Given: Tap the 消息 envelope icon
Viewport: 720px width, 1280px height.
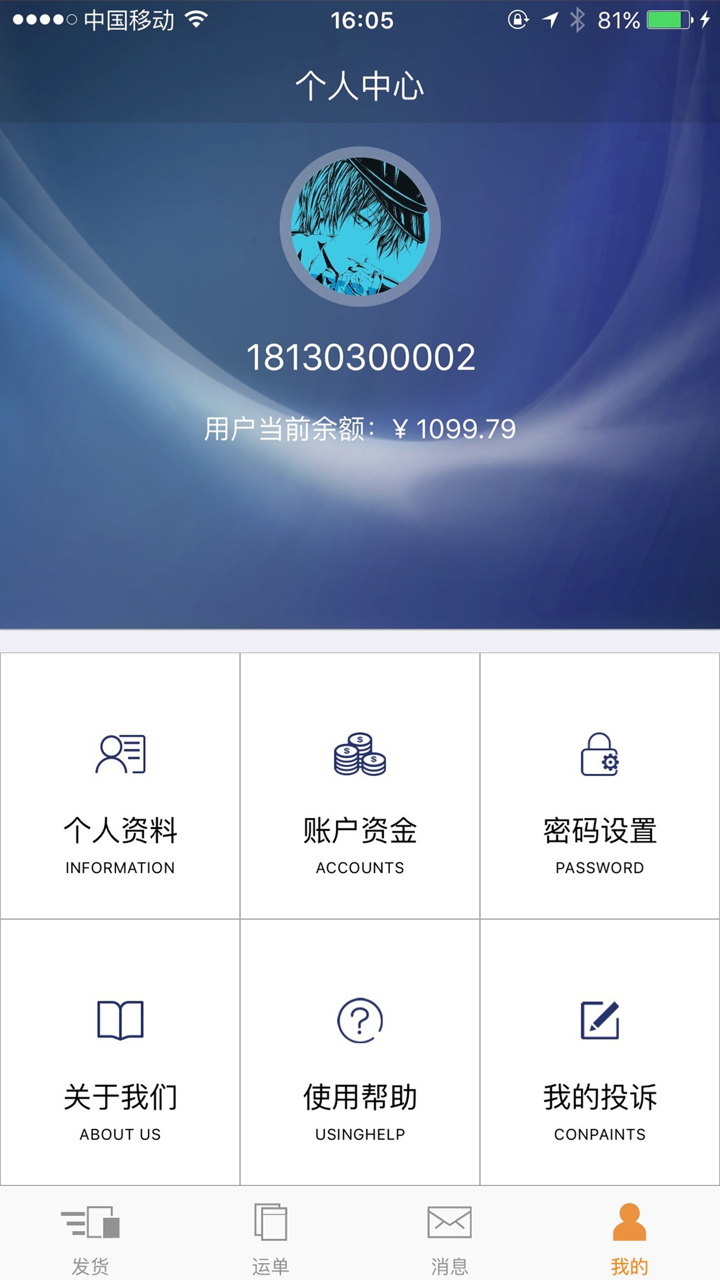Looking at the screenshot, I should pyautogui.click(x=449, y=1222).
